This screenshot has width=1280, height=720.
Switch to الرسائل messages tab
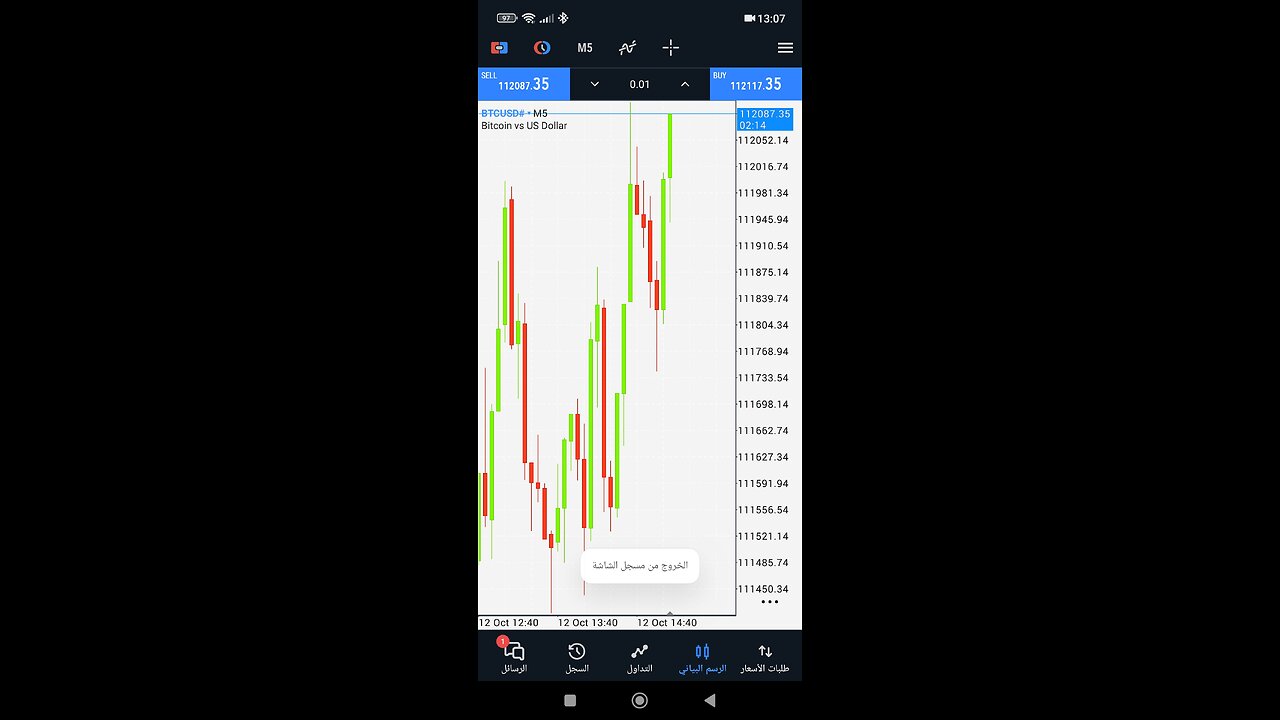pos(514,657)
